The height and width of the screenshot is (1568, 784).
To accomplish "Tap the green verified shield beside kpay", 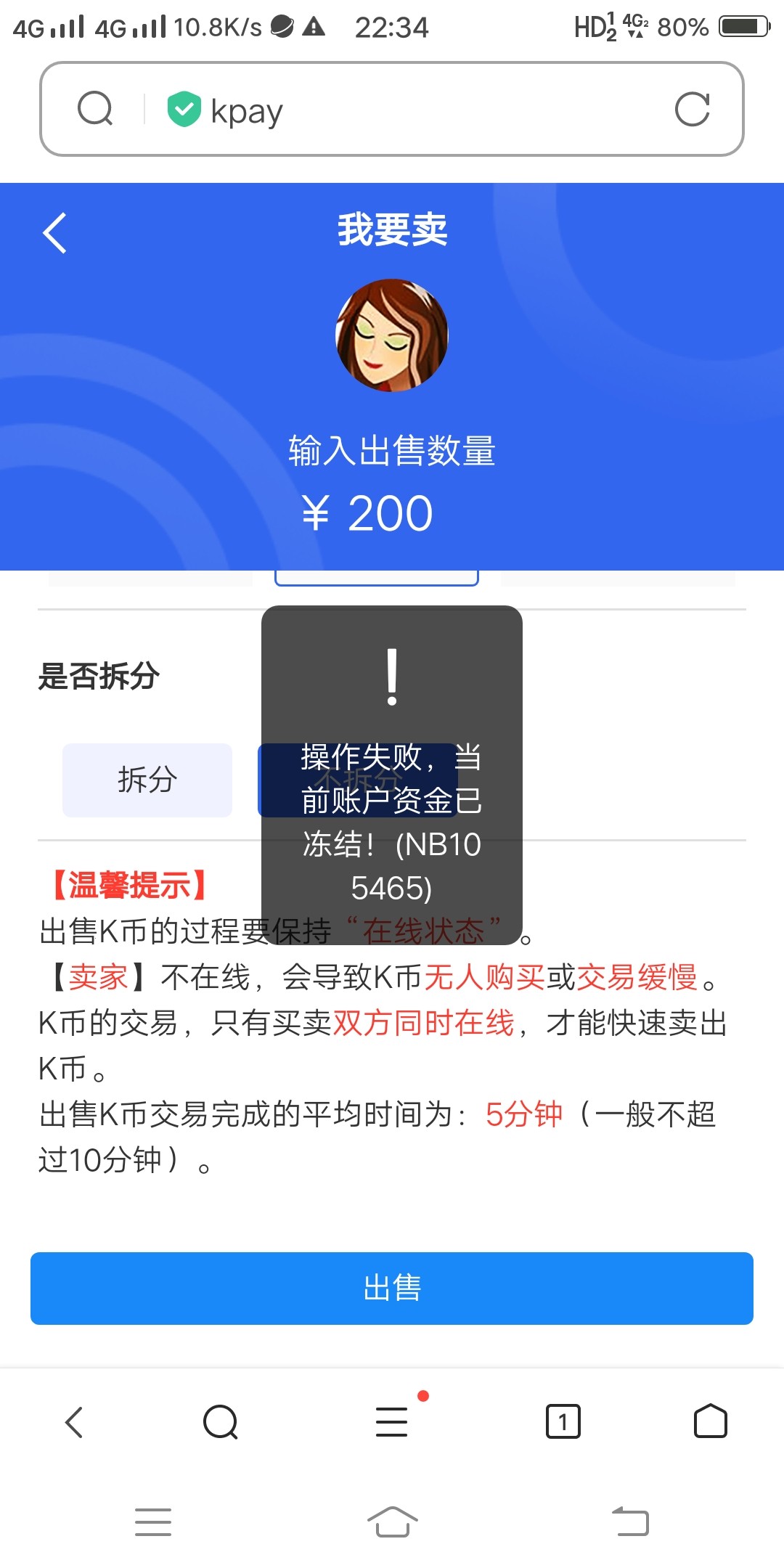I will pyautogui.click(x=184, y=109).
